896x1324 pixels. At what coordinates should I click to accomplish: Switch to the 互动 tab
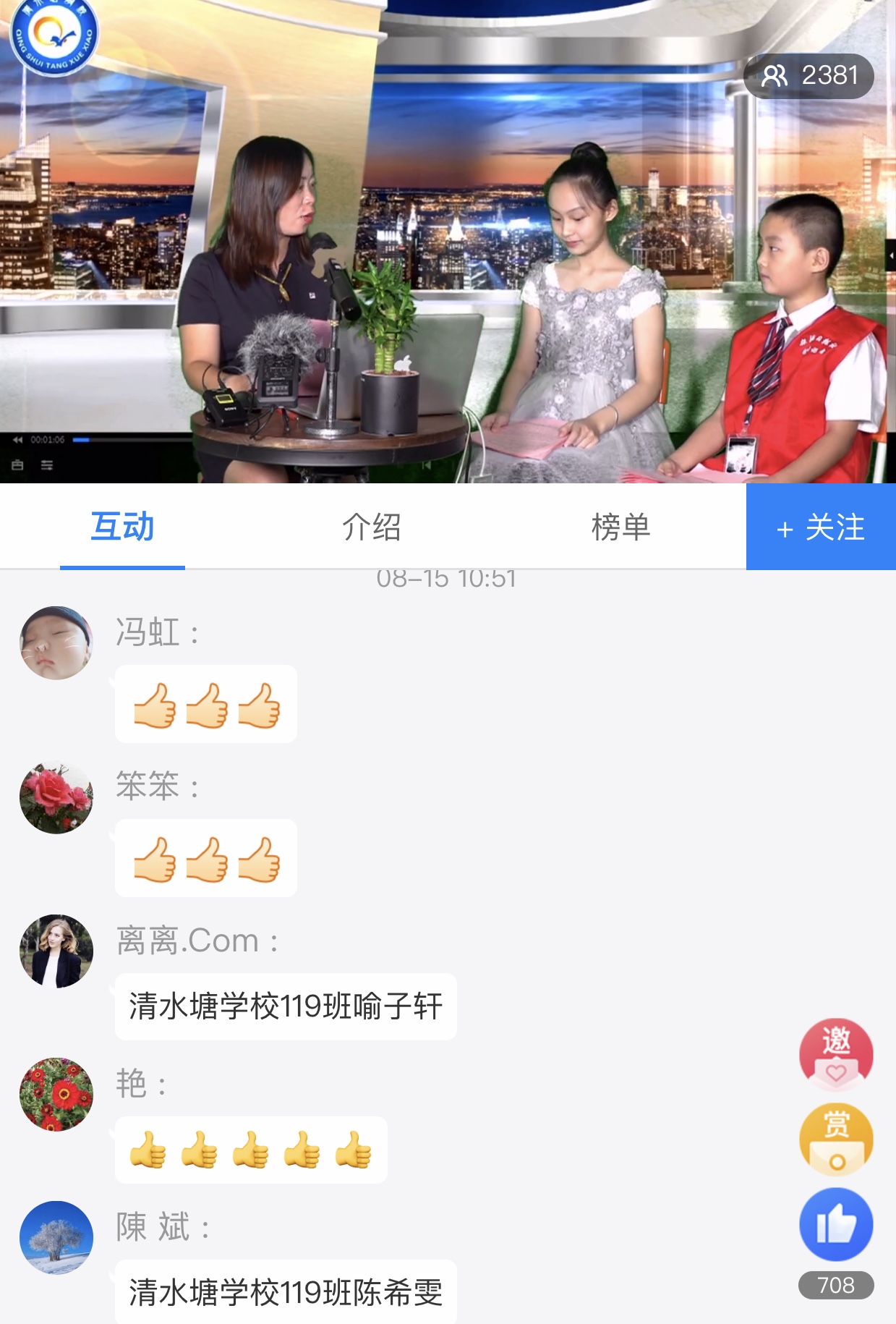click(x=122, y=527)
